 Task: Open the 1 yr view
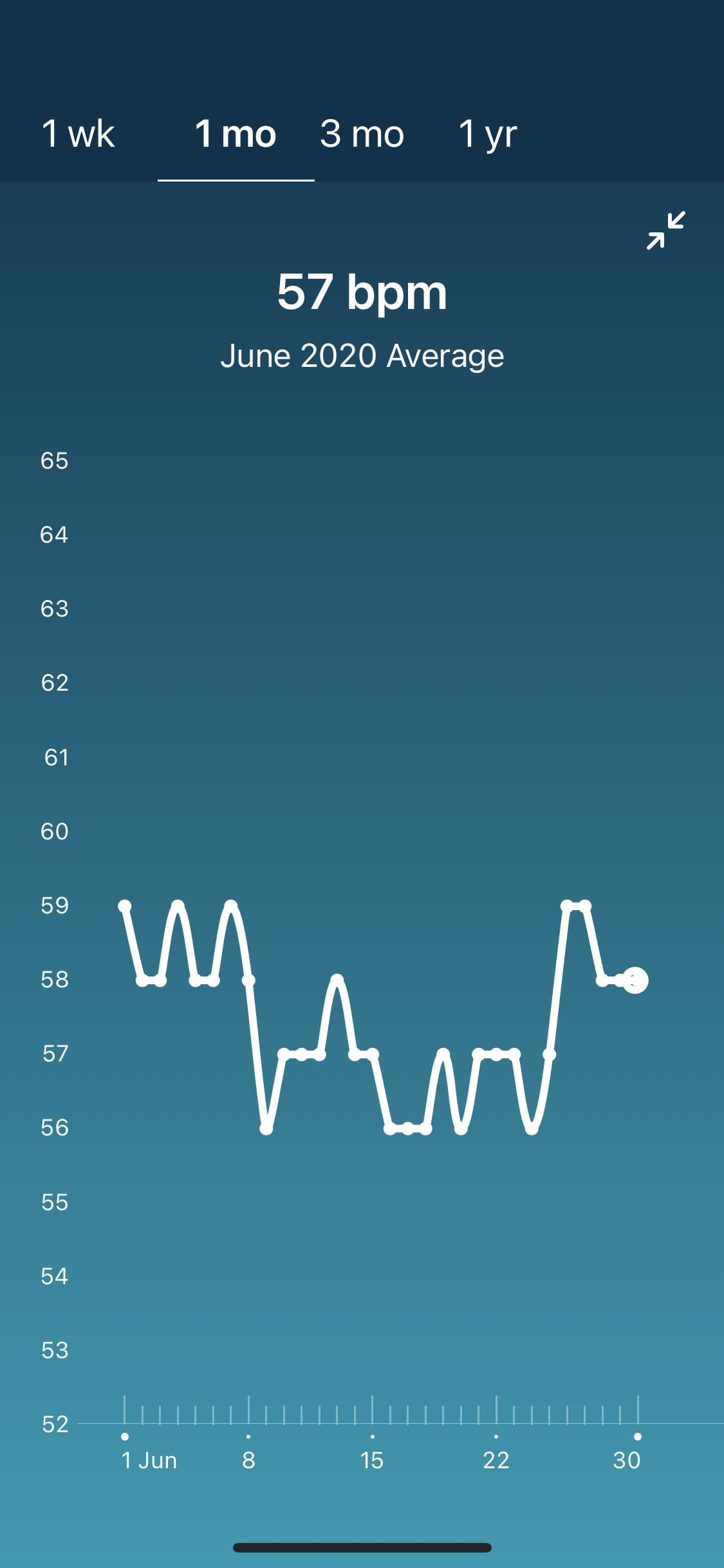(x=488, y=134)
